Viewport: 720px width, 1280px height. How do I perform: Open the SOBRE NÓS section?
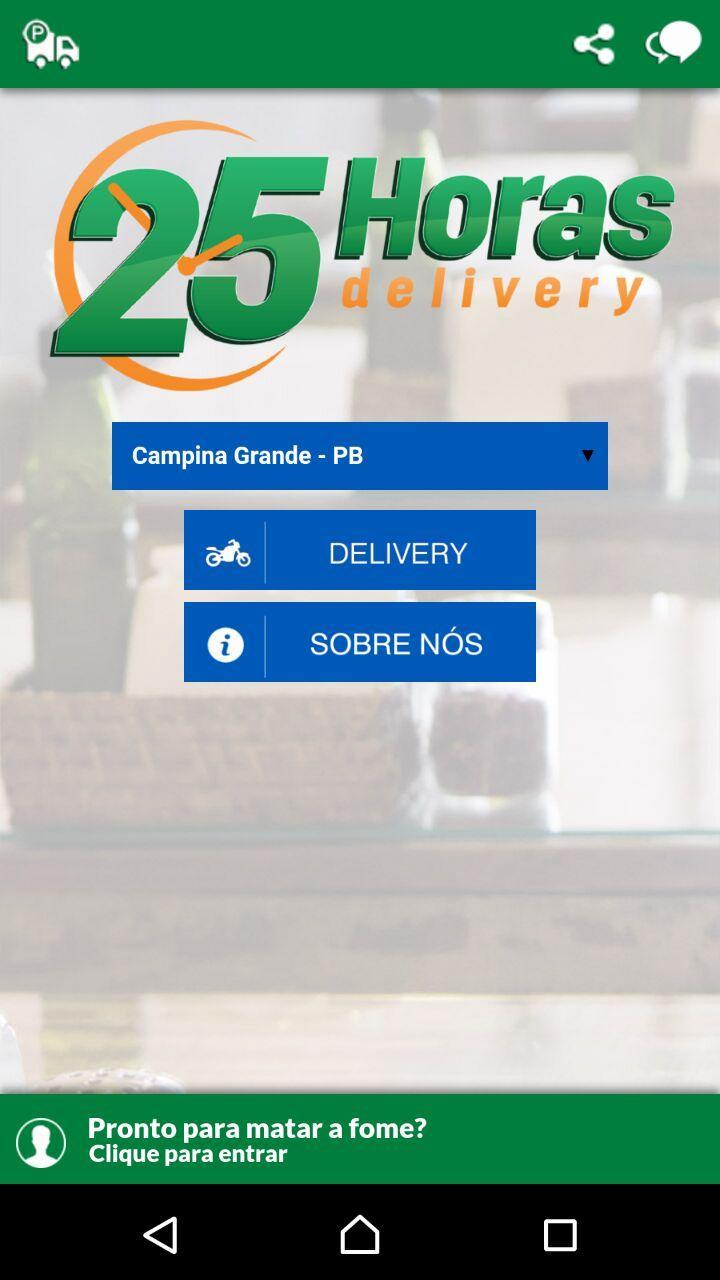396,642
